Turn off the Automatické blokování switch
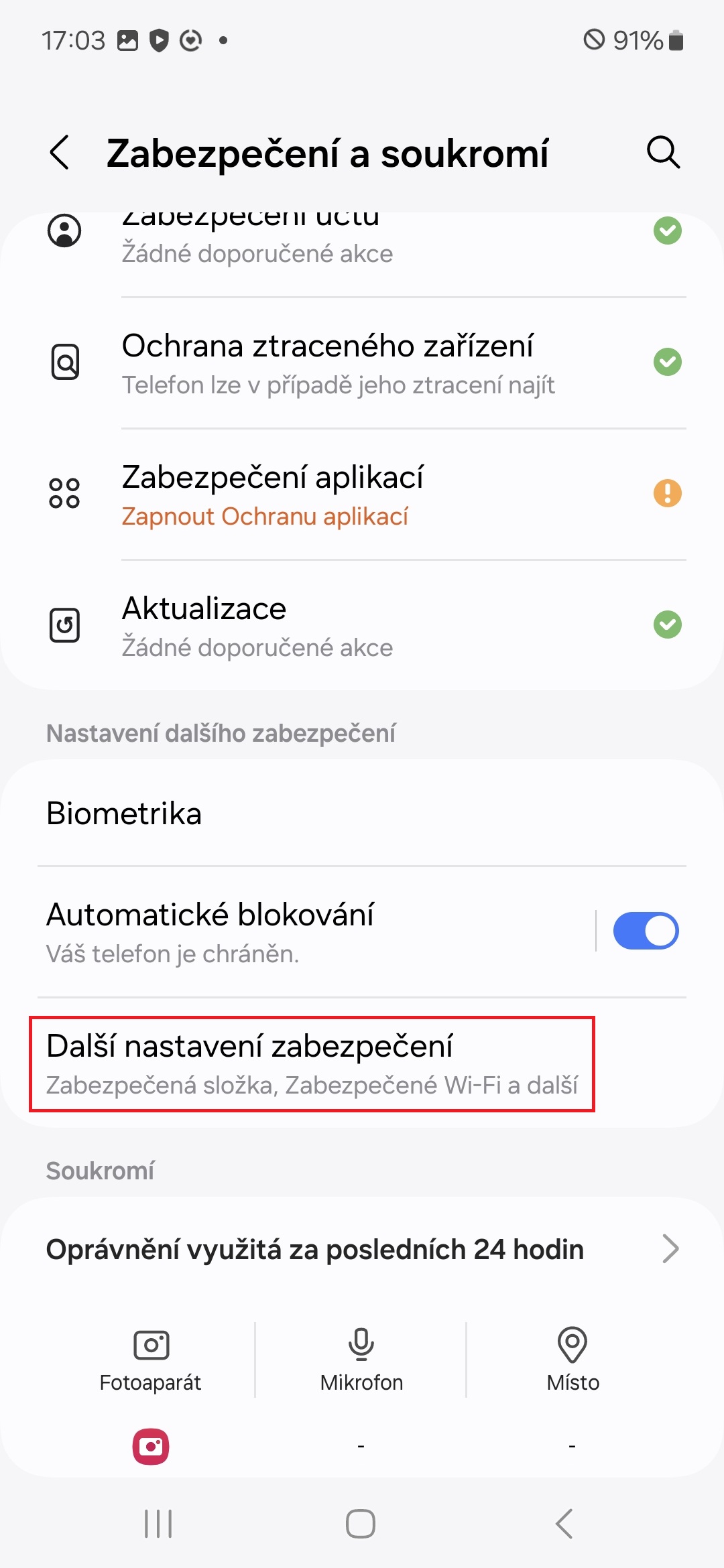 (646, 931)
